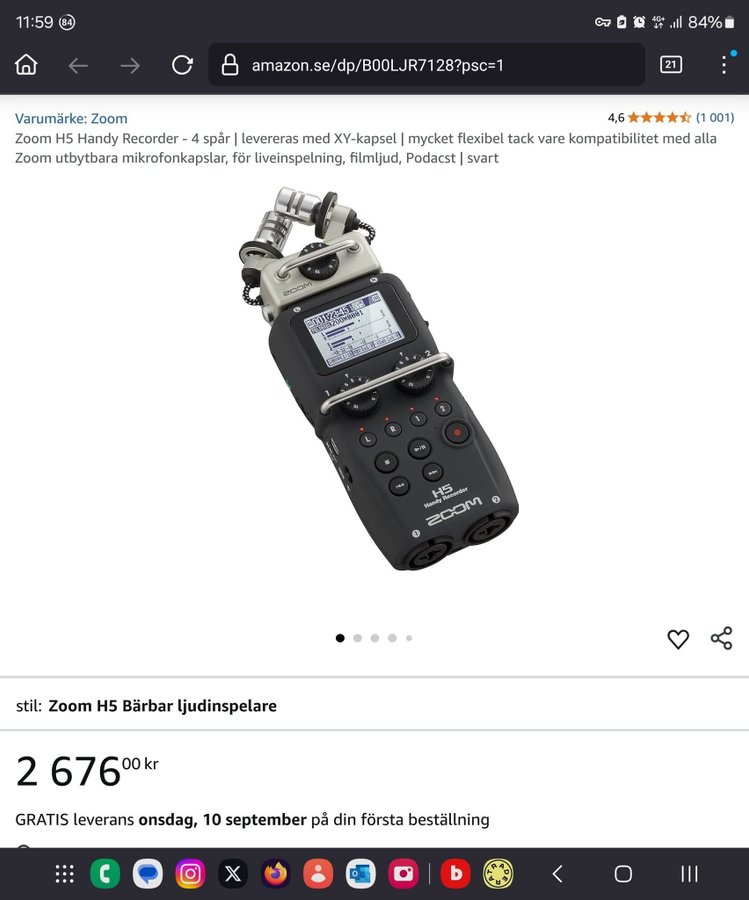Tap the system home button
Screen dimensions: 749x900
pyautogui.click(x=623, y=874)
